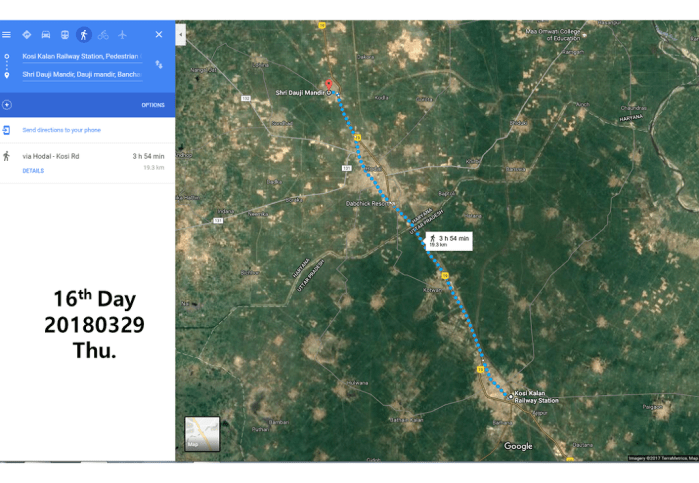
Task: Send directions to your phone
Action: click(60, 130)
